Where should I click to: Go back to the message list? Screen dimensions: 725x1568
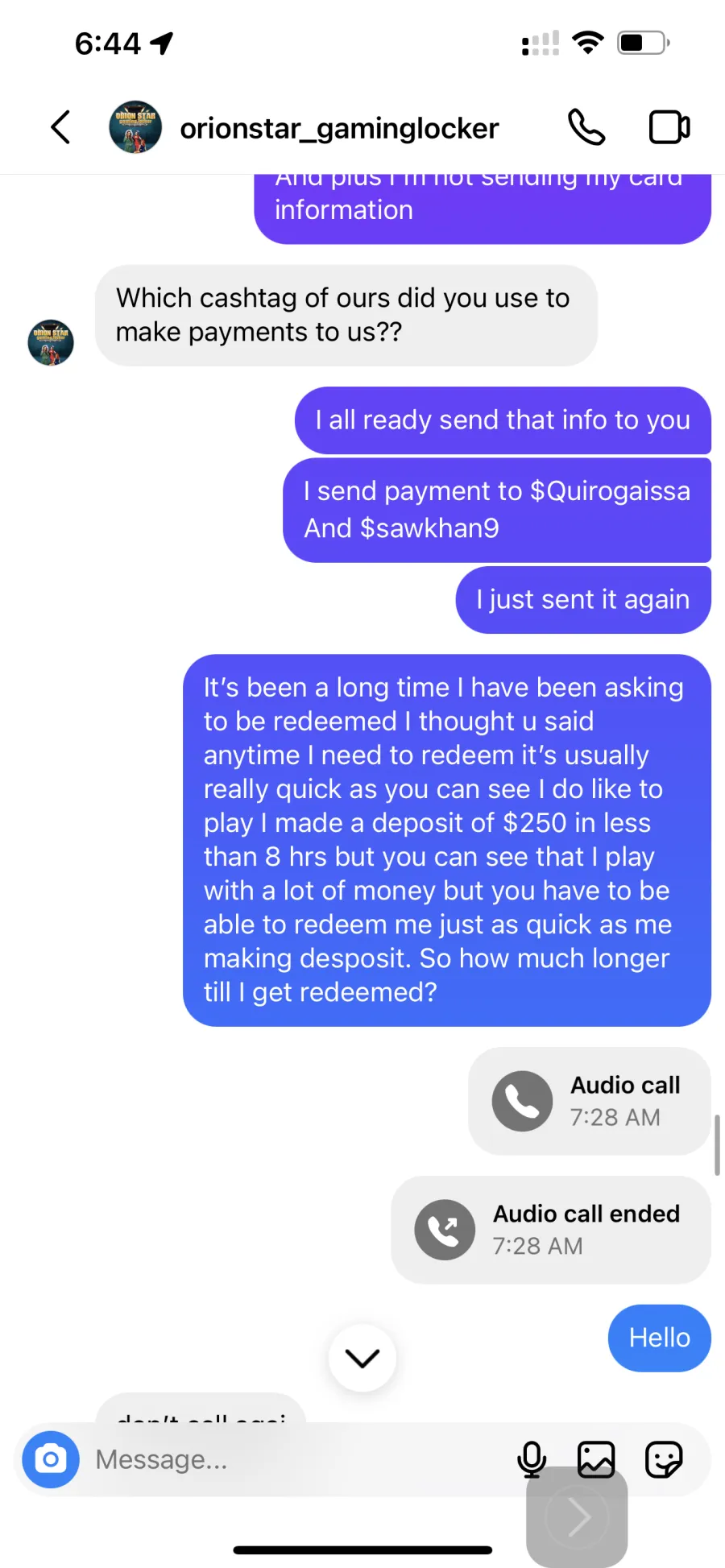point(60,127)
